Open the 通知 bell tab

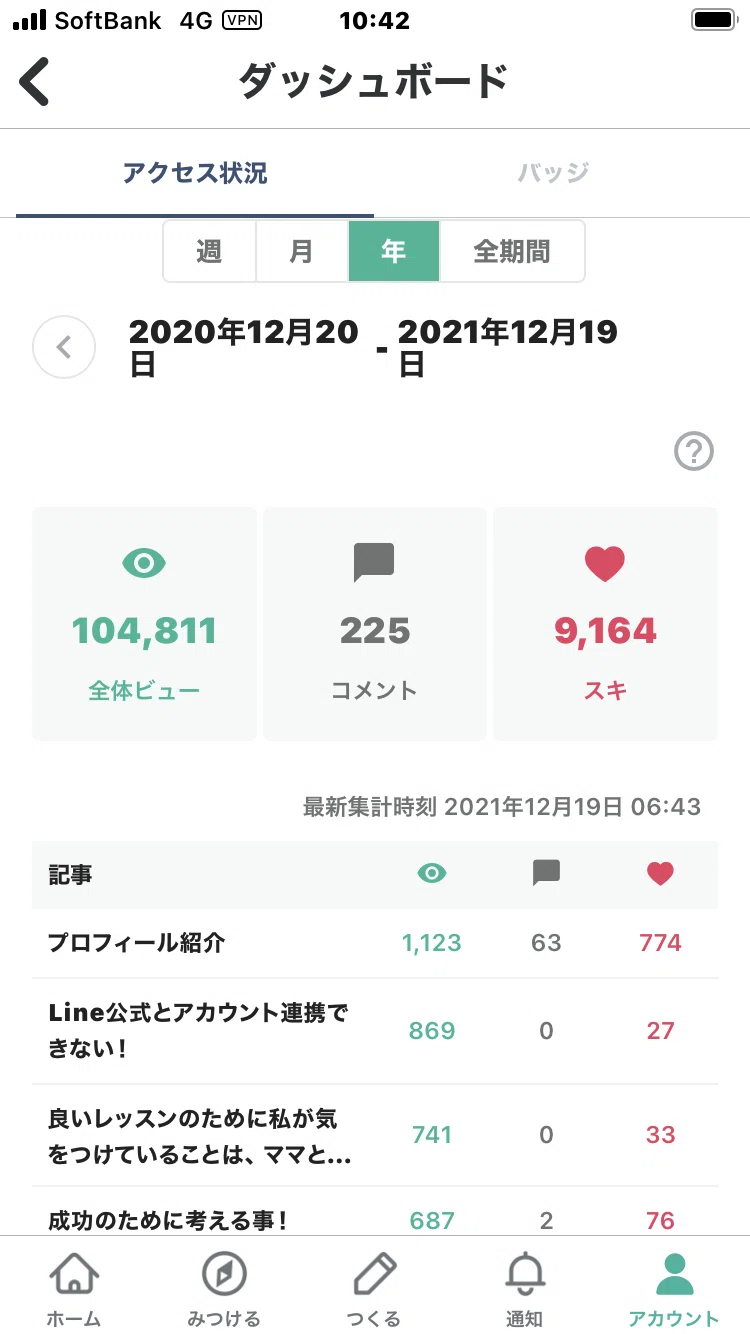coord(524,1289)
